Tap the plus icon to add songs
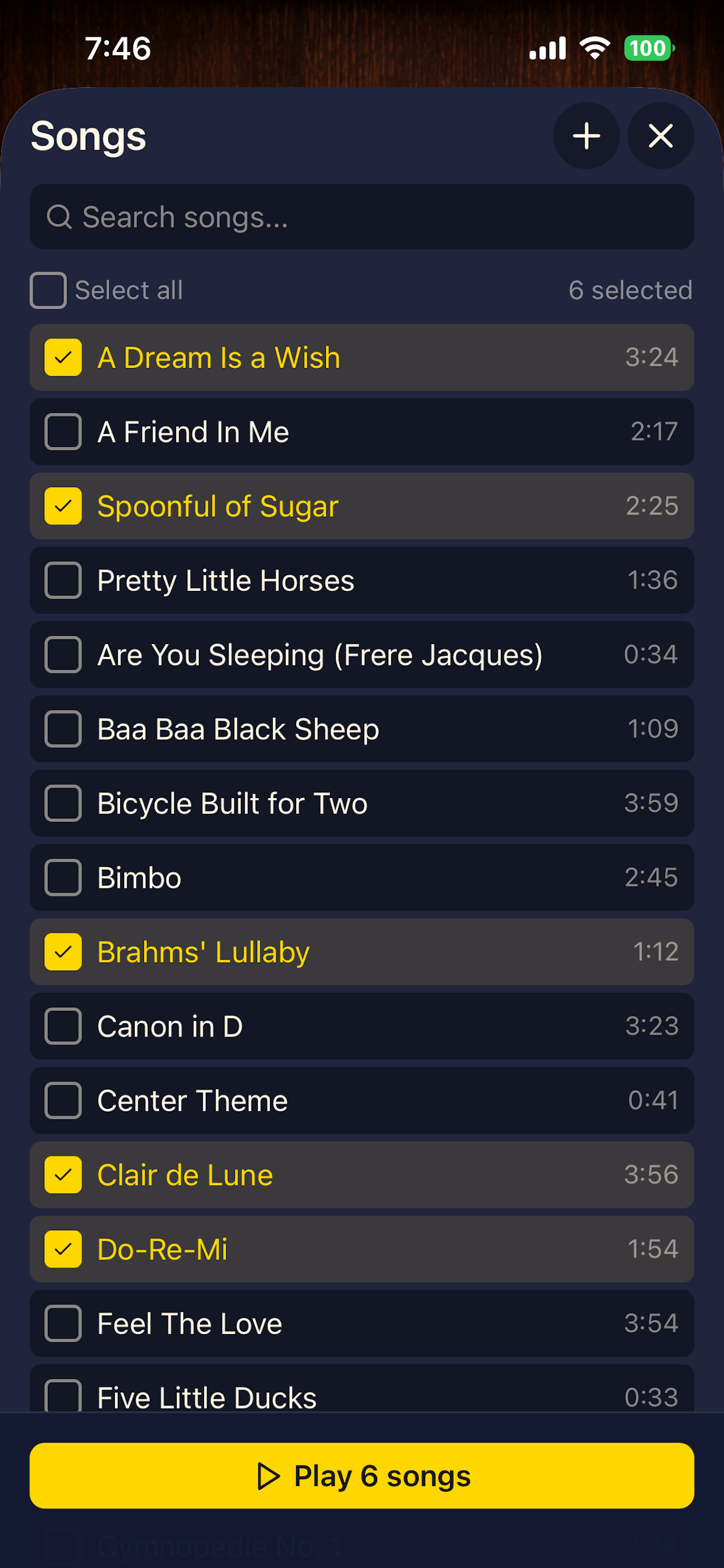Viewport: 724px width, 1568px height. [586, 136]
